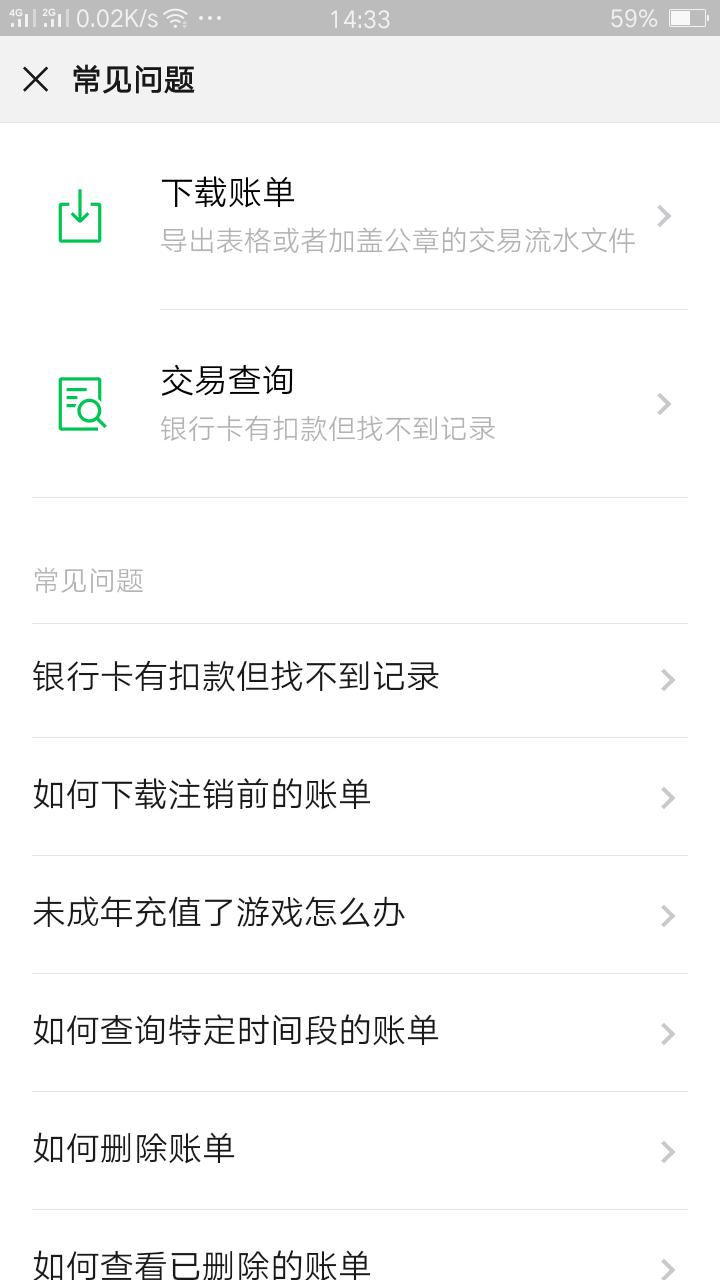Expand the arrow on 如何删除账单 row

click(x=667, y=1152)
